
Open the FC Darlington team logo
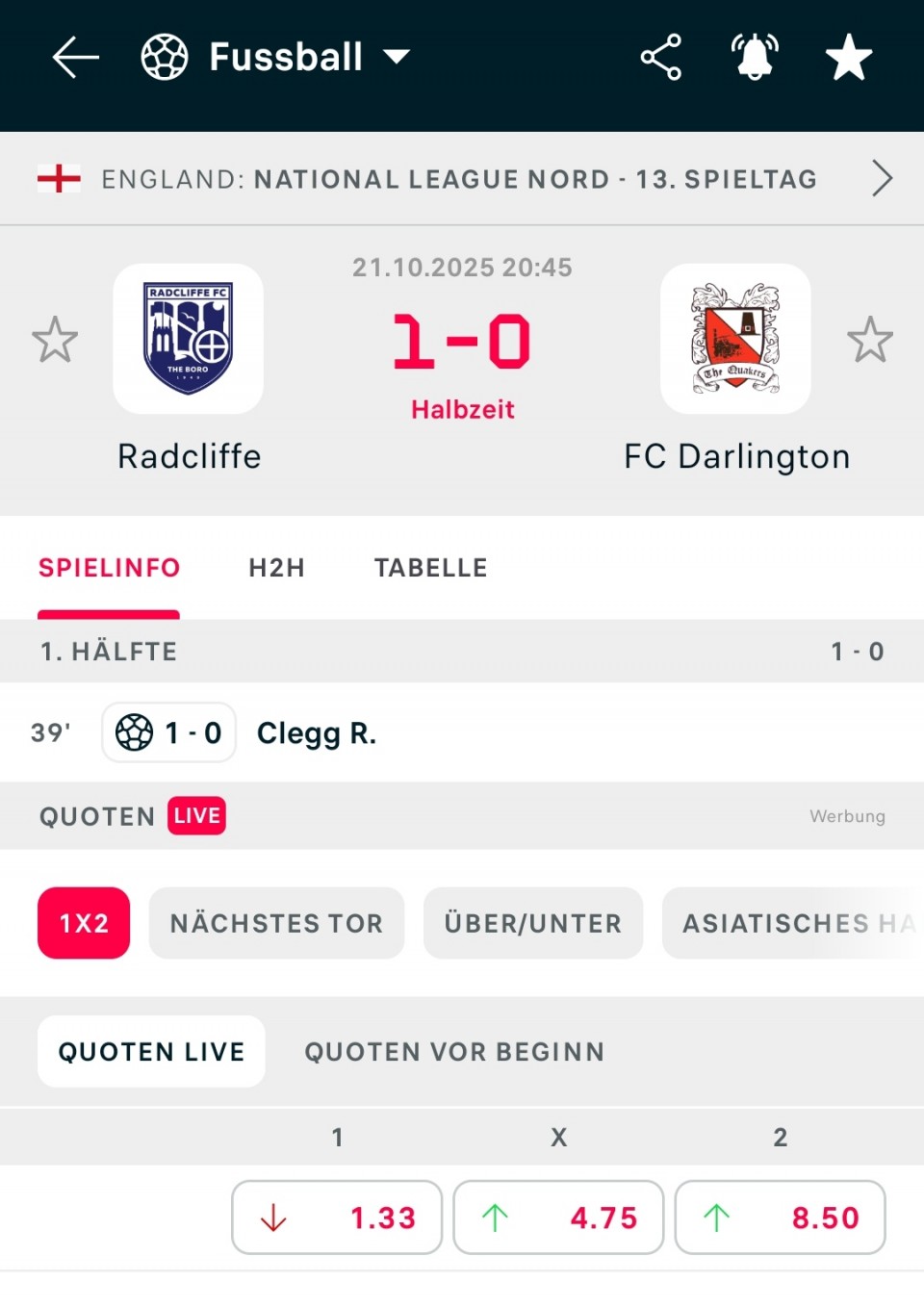735,339
